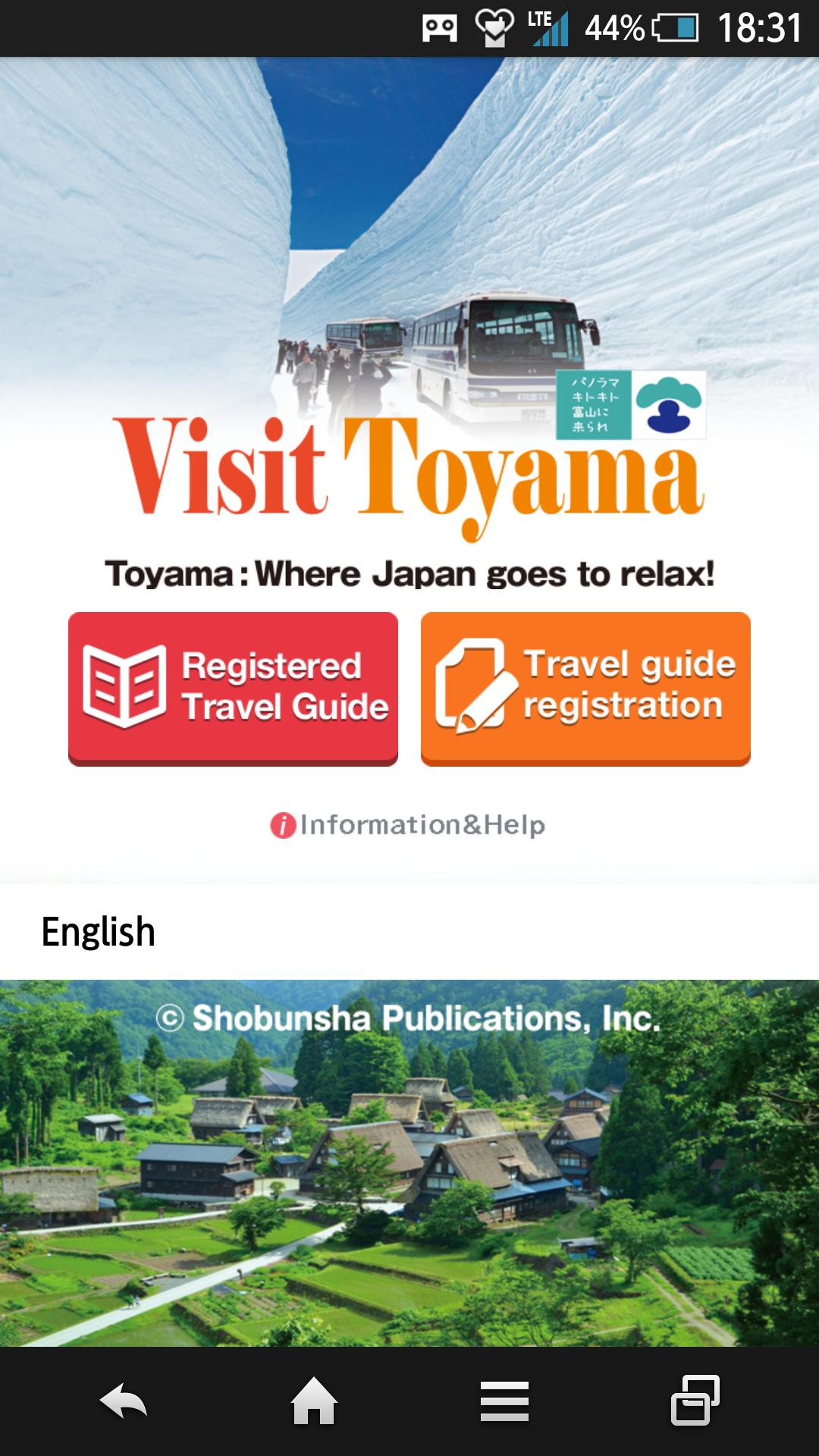Open the system menu button
The width and height of the screenshot is (819, 1456).
tap(504, 1401)
